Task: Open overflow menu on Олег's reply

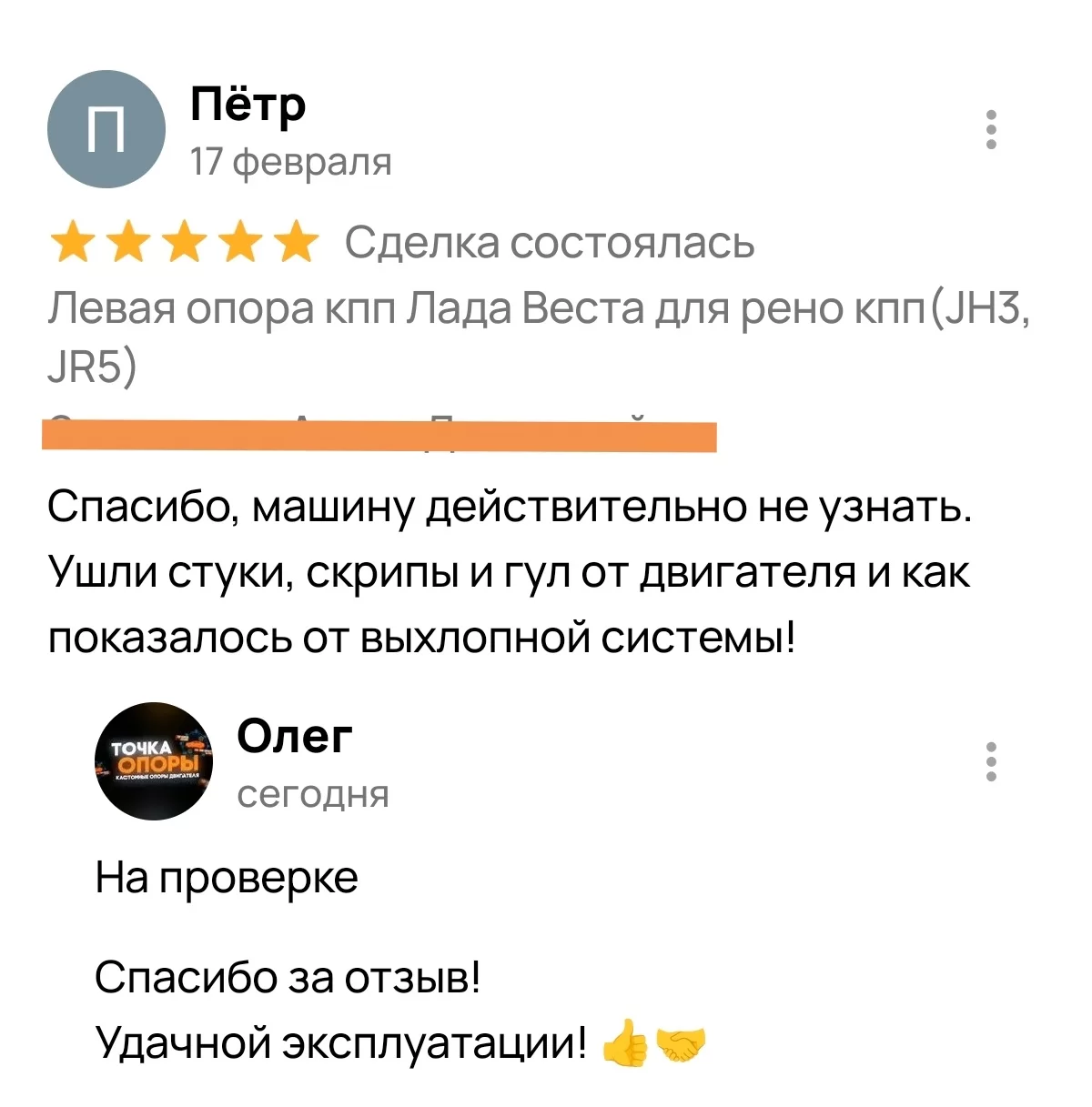Action: [x=992, y=761]
